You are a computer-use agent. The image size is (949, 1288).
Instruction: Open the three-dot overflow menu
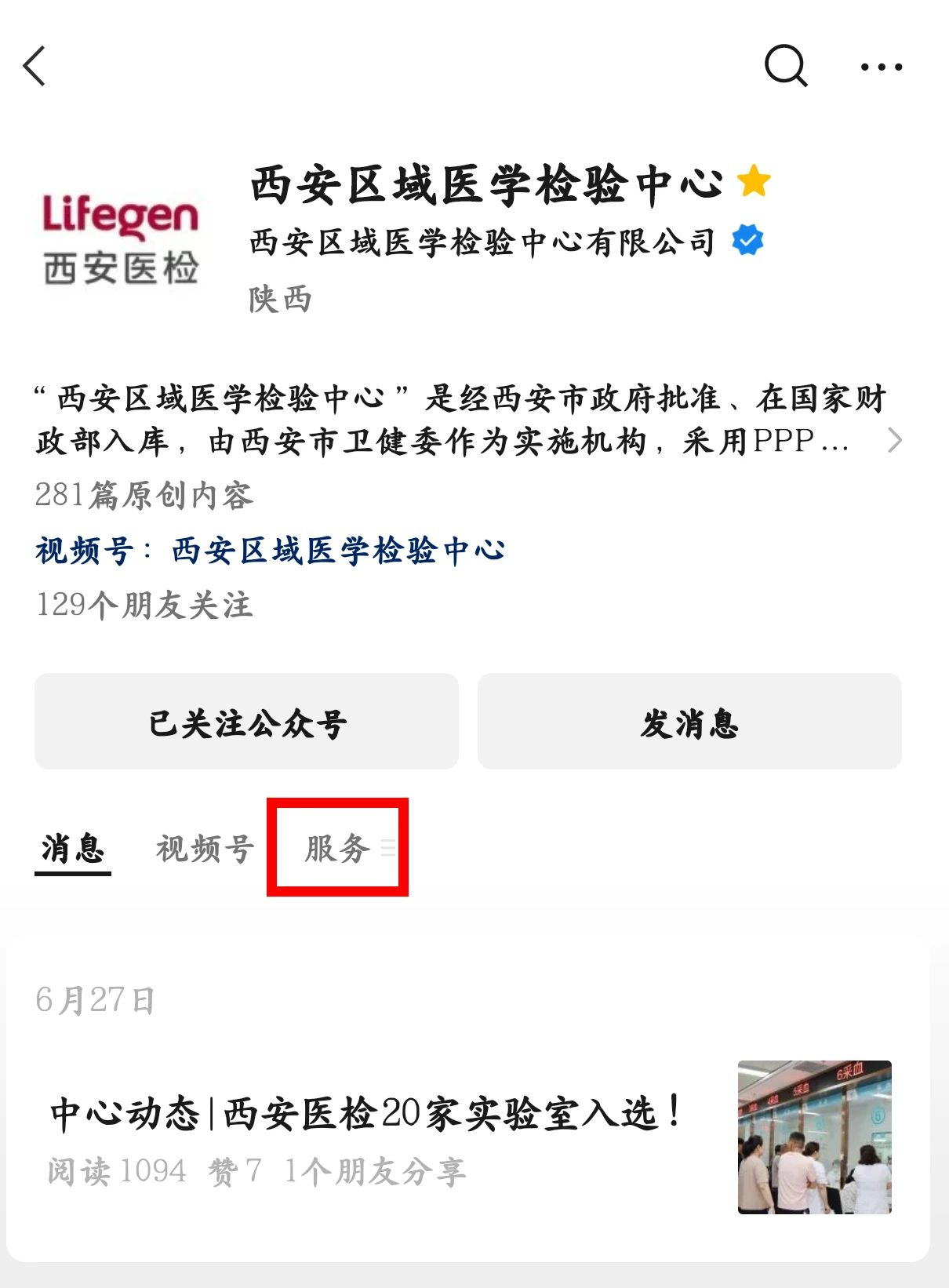tap(881, 67)
